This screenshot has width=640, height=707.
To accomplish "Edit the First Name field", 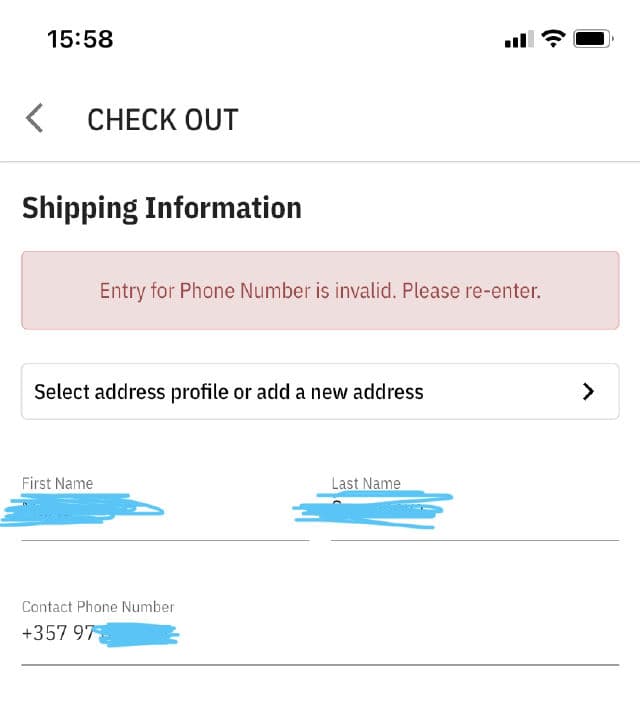I will point(165,513).
